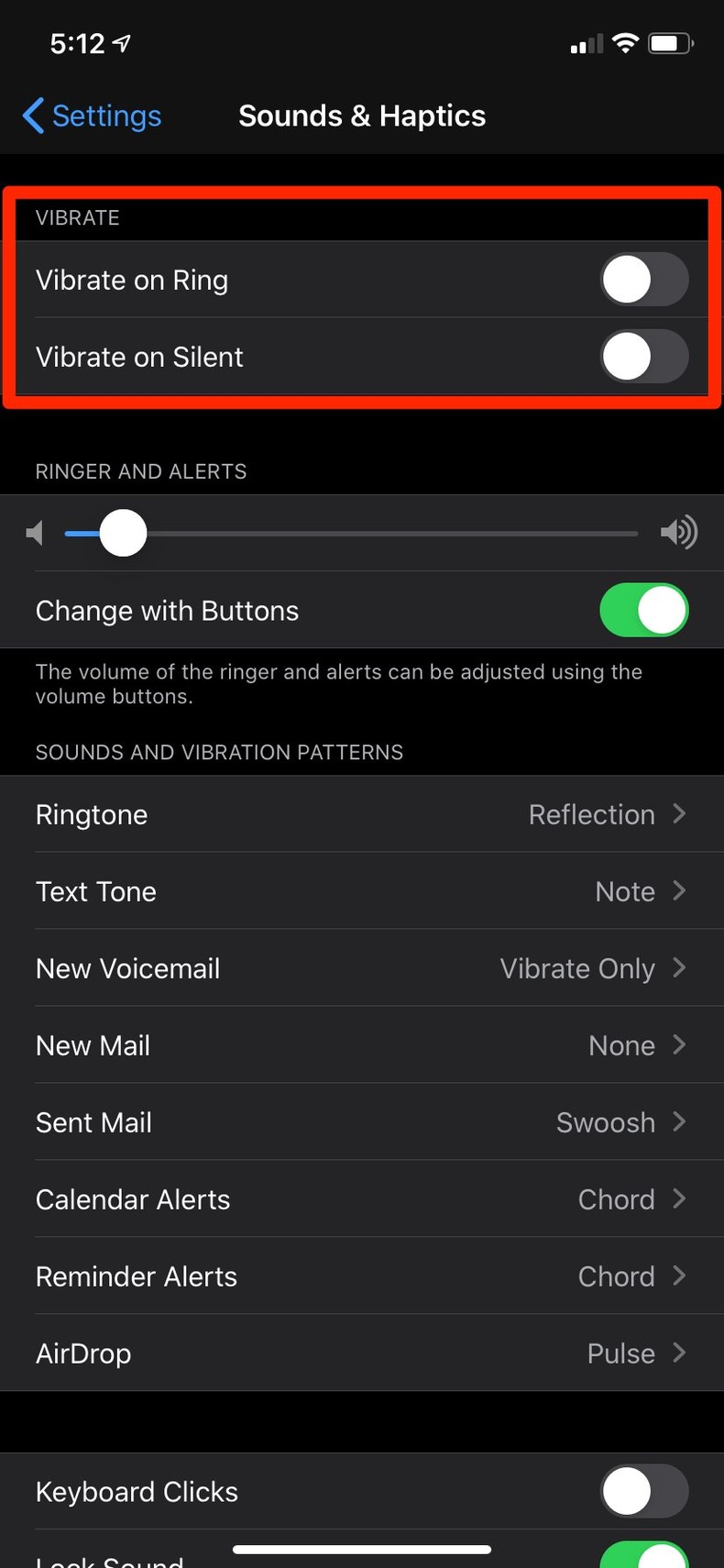The height and width of the screenshot is (1568, 724).
Task: Select the New Voicemail row
Action: click(362, 968)
